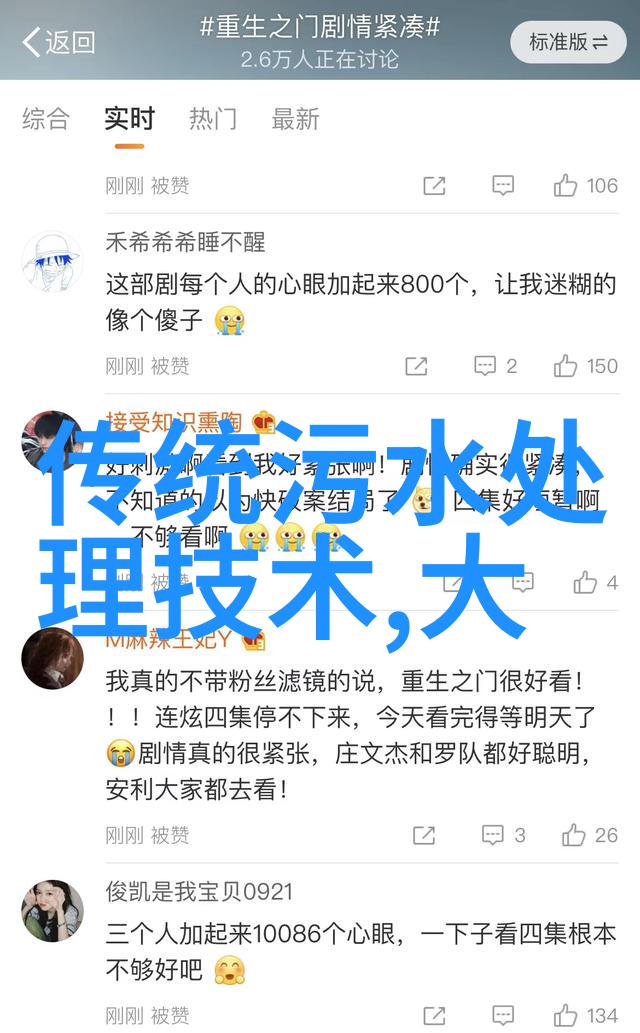Image resolution: width=640 pixels, height=1033 pixels.
Task: Open comments on the post with 3 comments
Action: pos(503,835)
